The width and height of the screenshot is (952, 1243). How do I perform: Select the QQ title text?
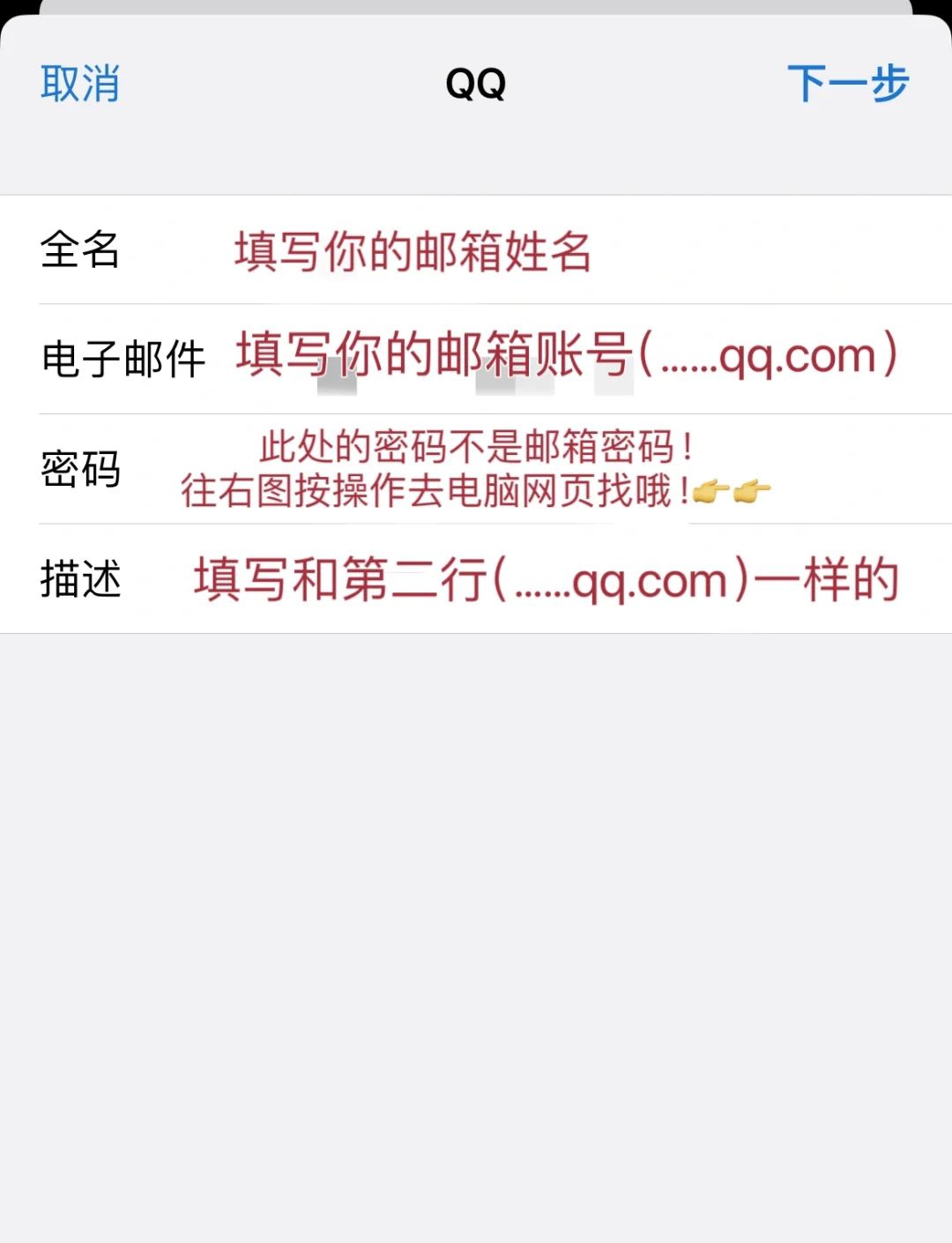[x=475, y=84]
